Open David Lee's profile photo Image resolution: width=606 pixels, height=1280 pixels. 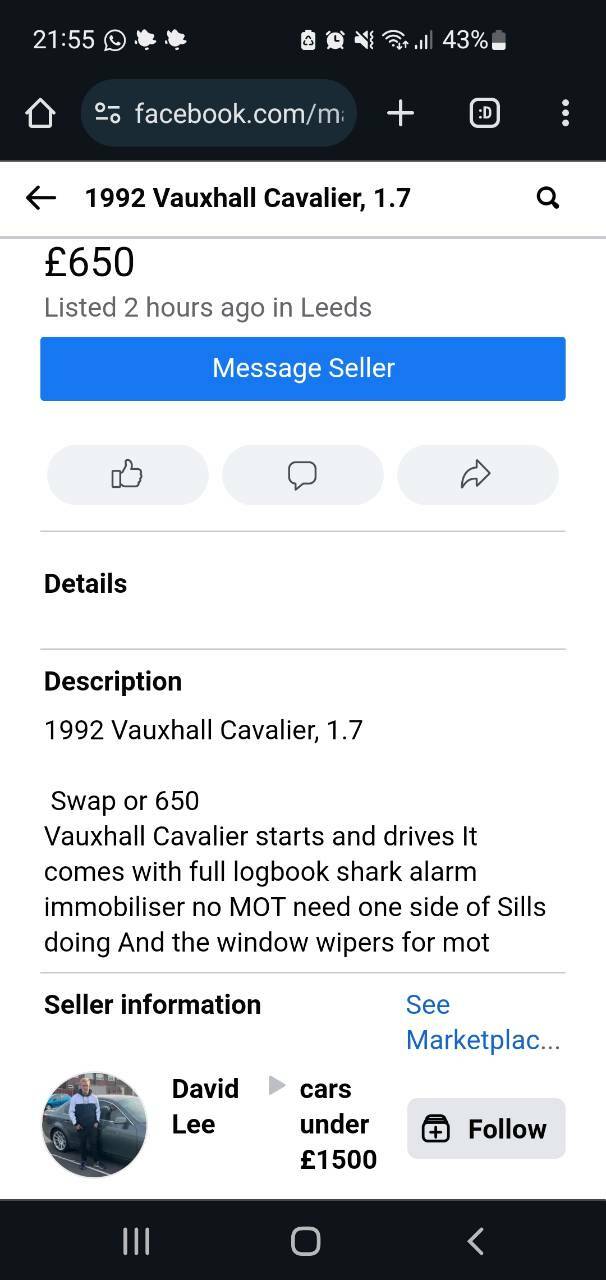tap(94, 1124)
